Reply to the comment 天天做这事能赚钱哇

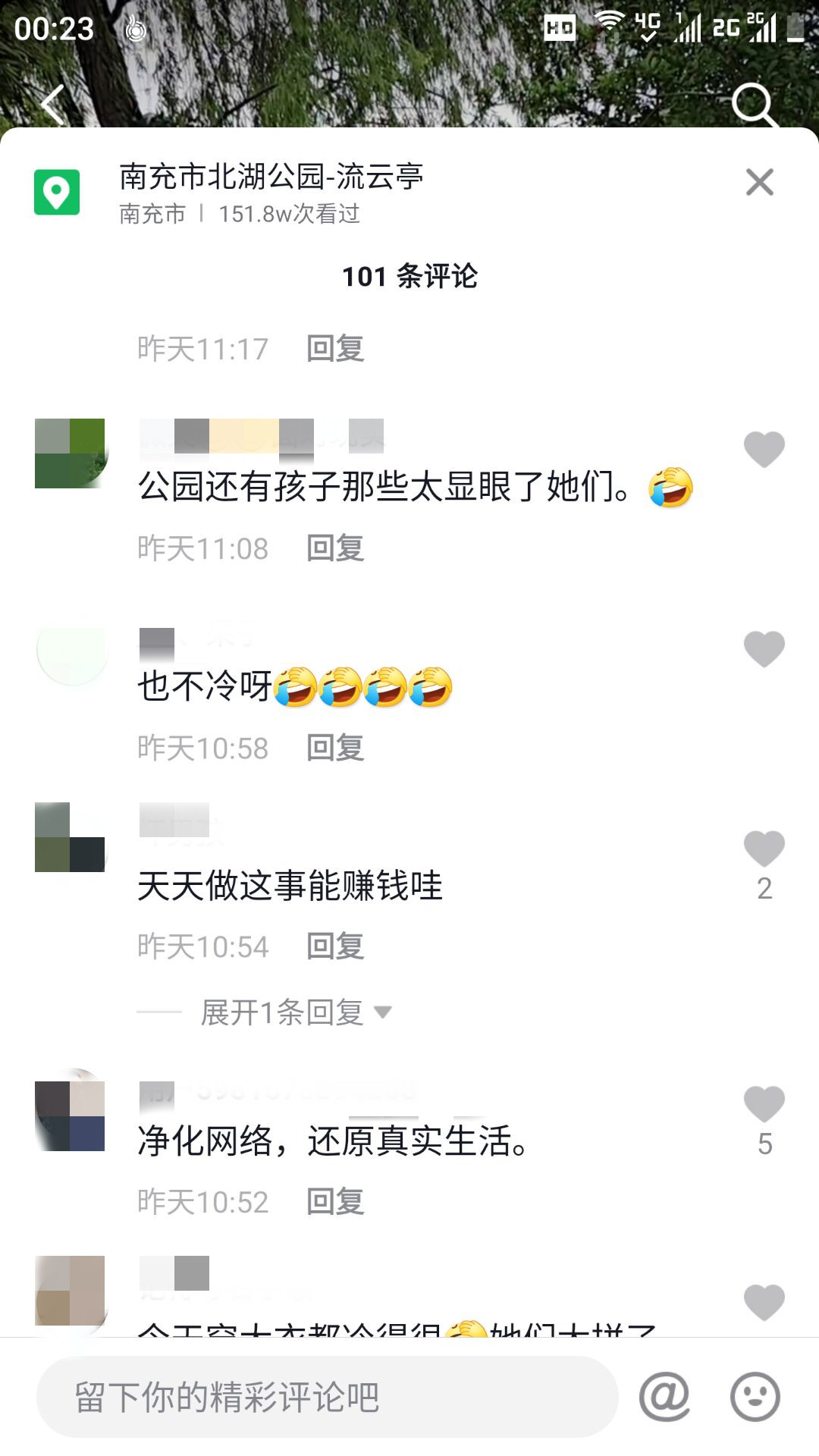click(335, 946)
